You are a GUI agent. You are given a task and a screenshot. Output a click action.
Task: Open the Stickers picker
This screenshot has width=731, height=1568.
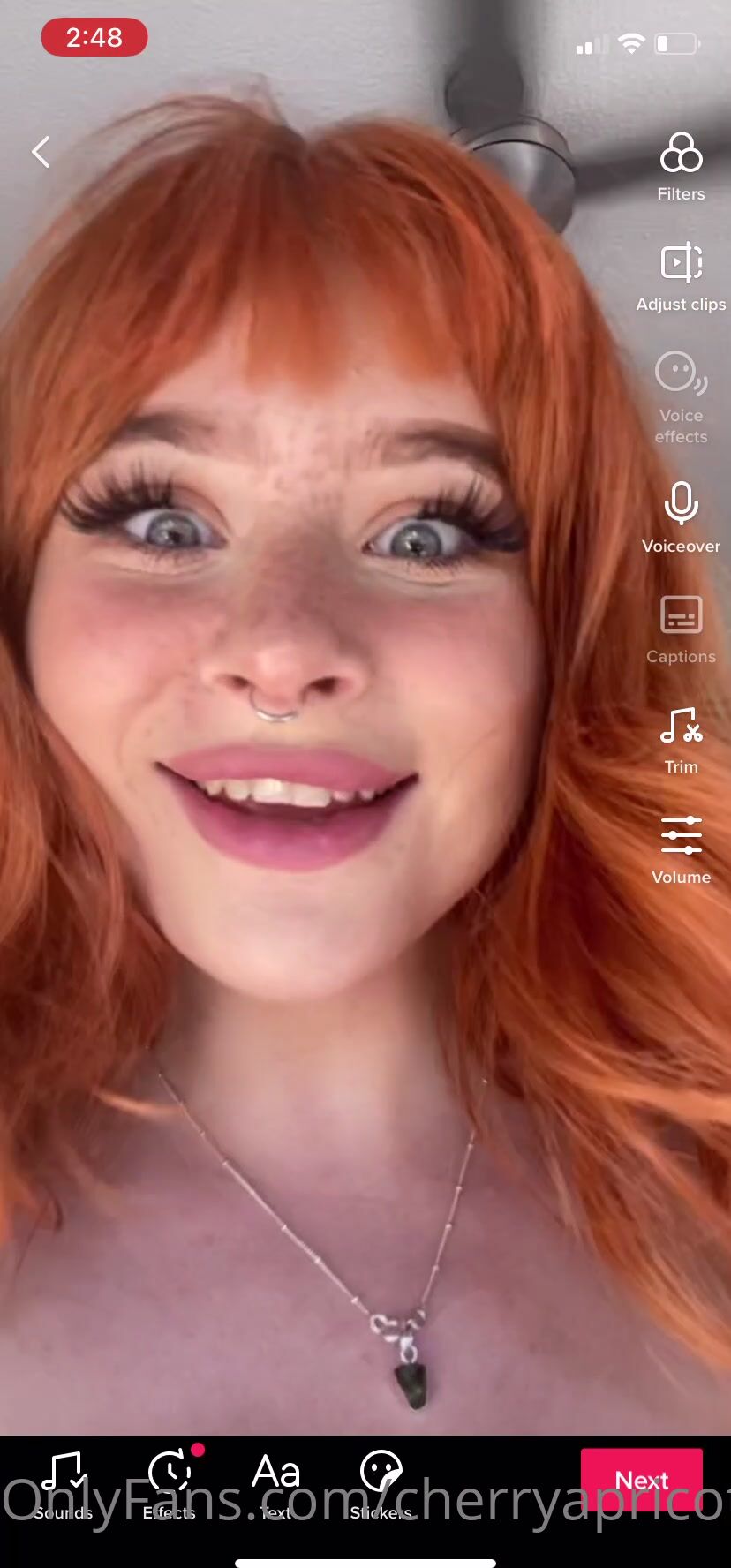point(381,1485)
